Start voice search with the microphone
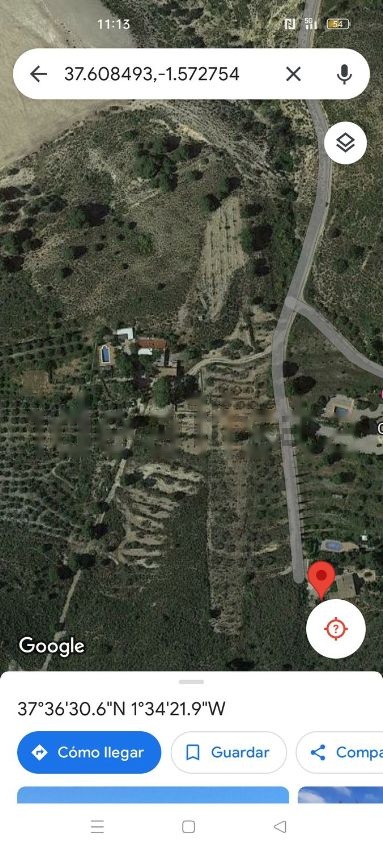 pyautogui.click(x=344, y=74)
